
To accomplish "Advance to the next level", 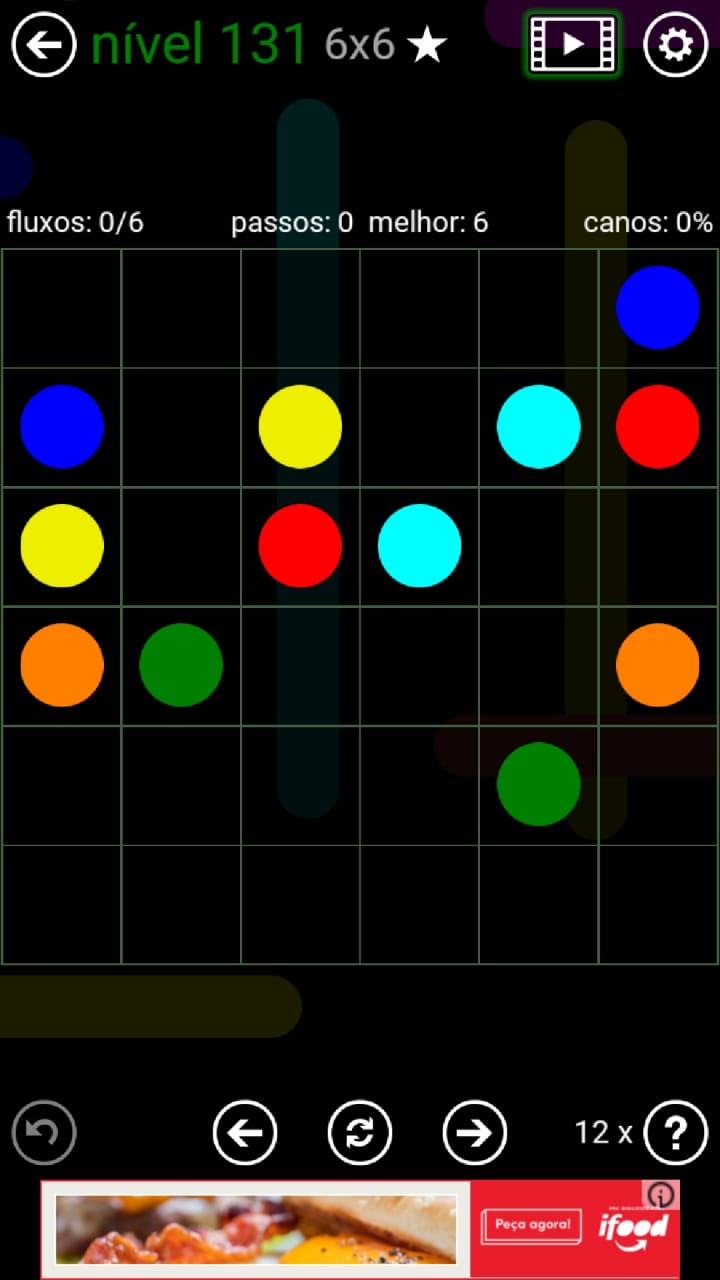I will pyautogui.click(x=474, y=1132).
